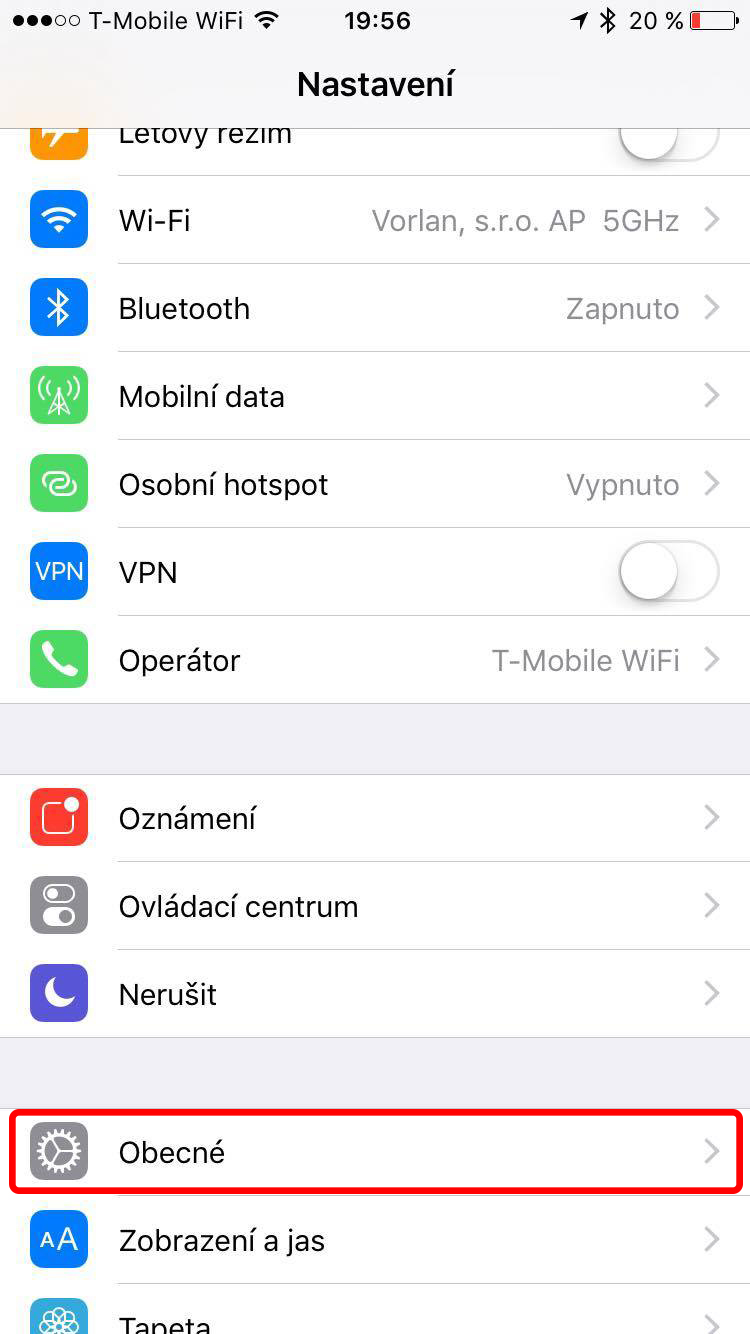Open Ovládací centrum
Viewport: 750px width, 1334px height.
[x=375, y=906]
